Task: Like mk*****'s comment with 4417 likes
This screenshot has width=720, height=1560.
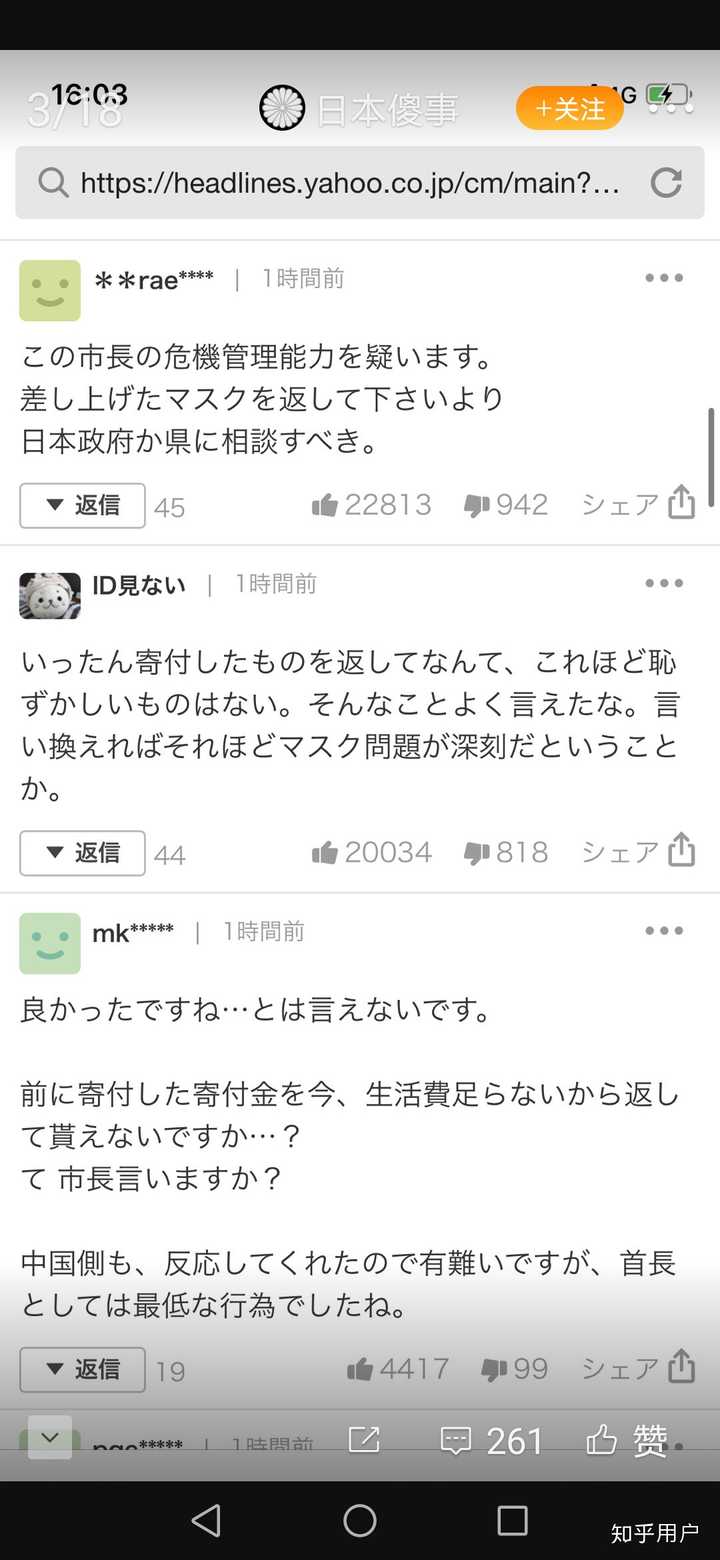Action: [x=398, y=1368]
